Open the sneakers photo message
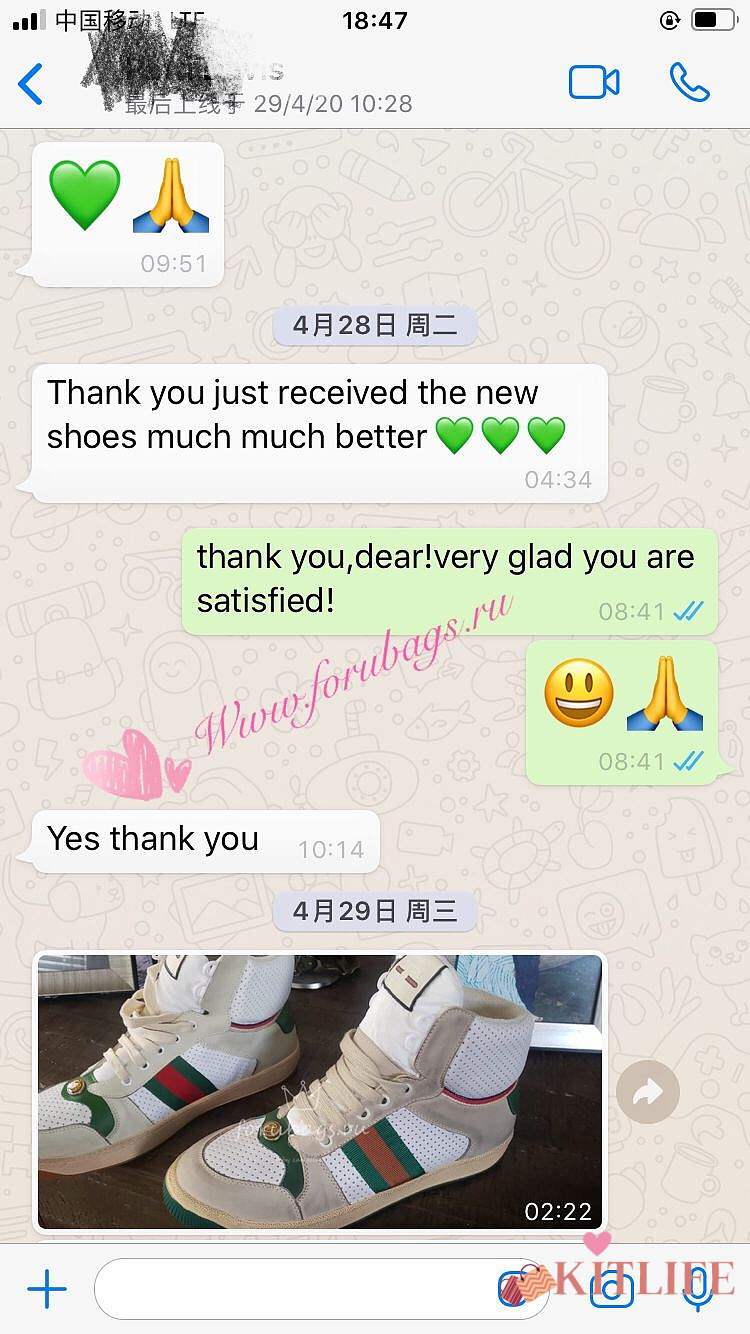 [x=320, y=1091]
